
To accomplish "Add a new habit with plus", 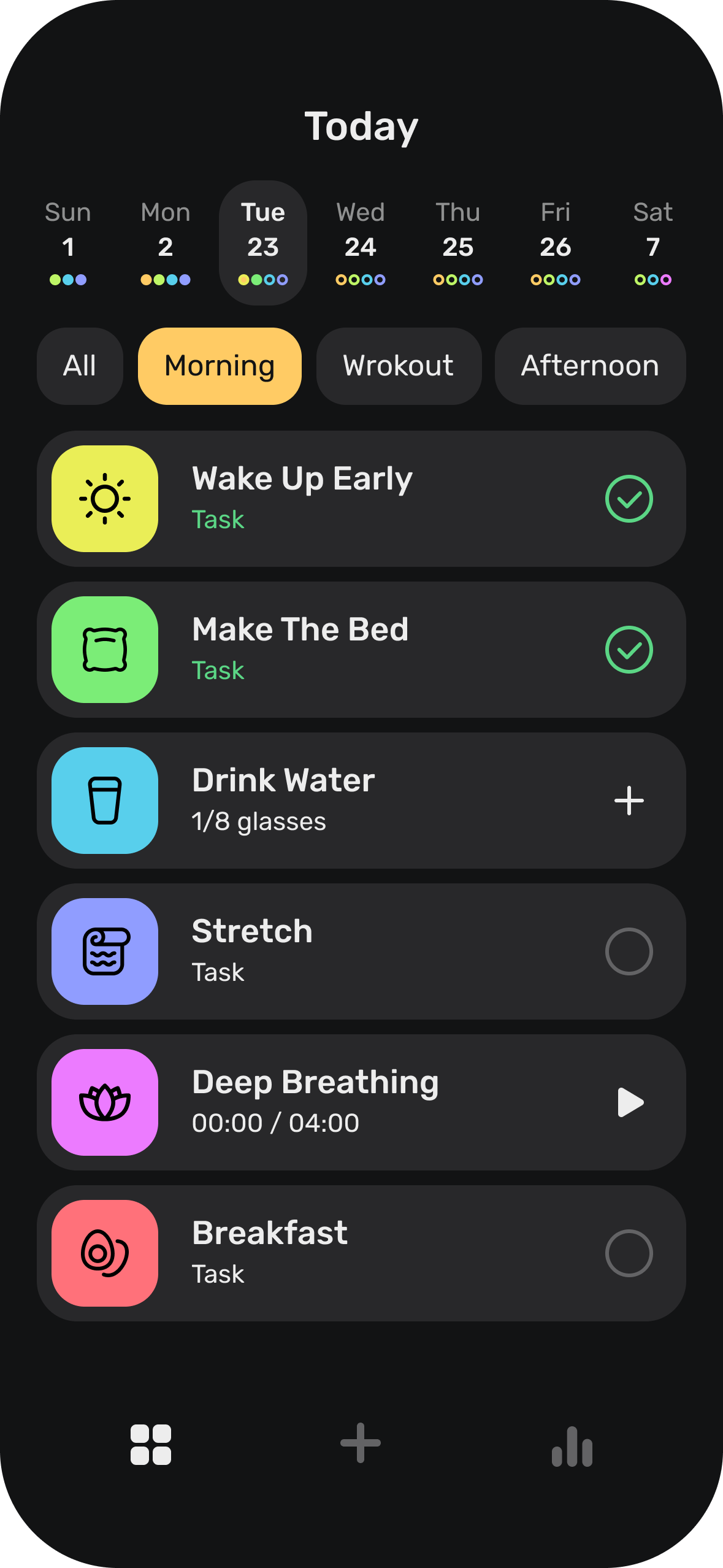I will (x=361, y=1443).
